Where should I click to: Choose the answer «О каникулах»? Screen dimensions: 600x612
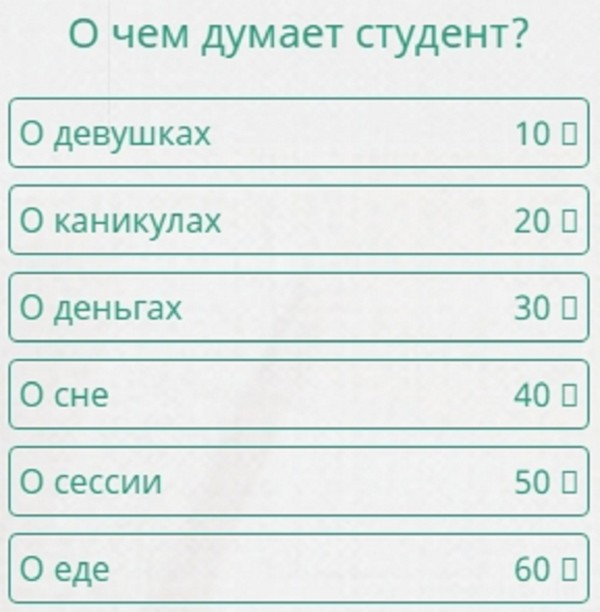pos(298,220)
